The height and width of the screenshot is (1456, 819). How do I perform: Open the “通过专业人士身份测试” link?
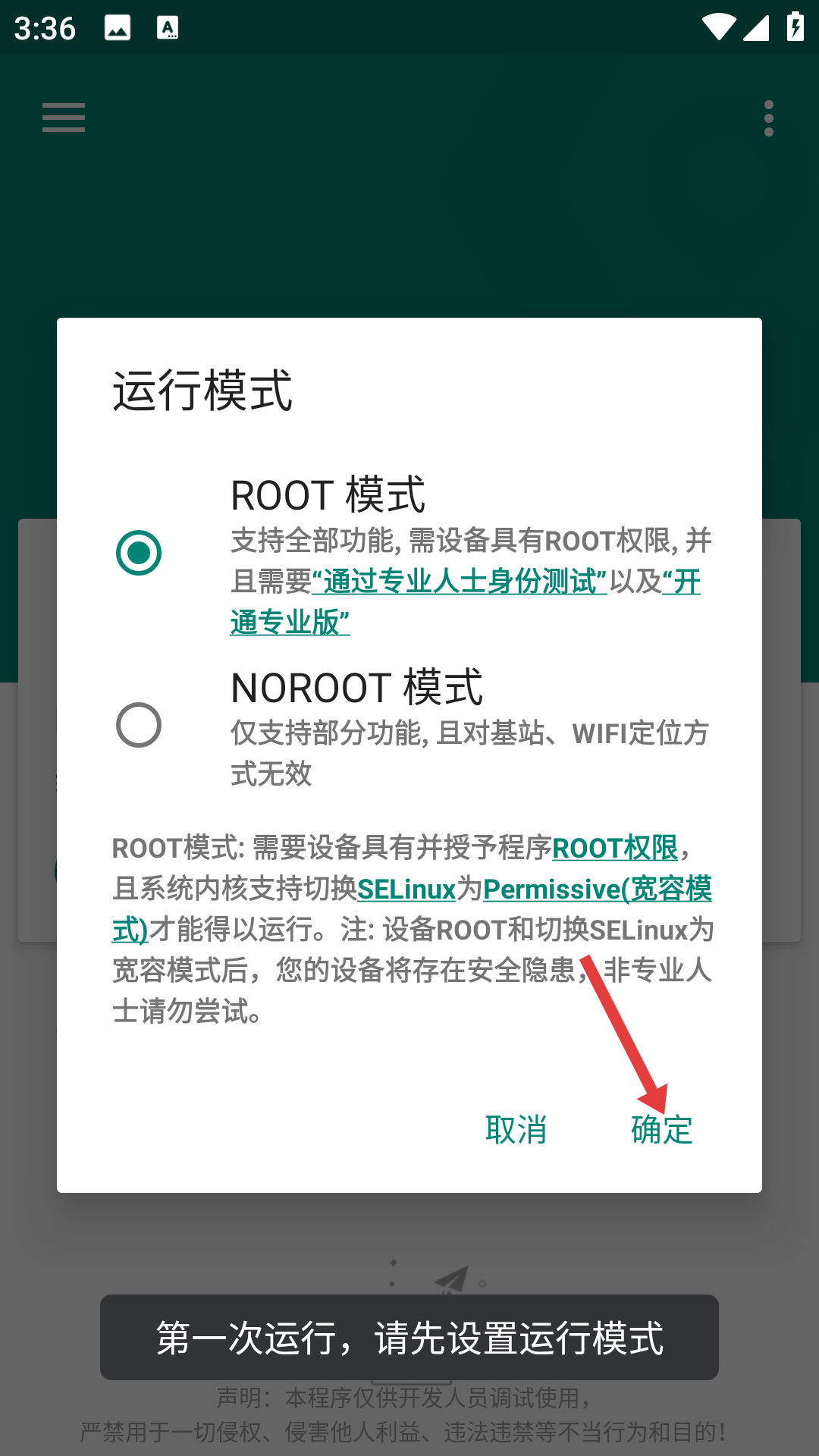[460, 582]
